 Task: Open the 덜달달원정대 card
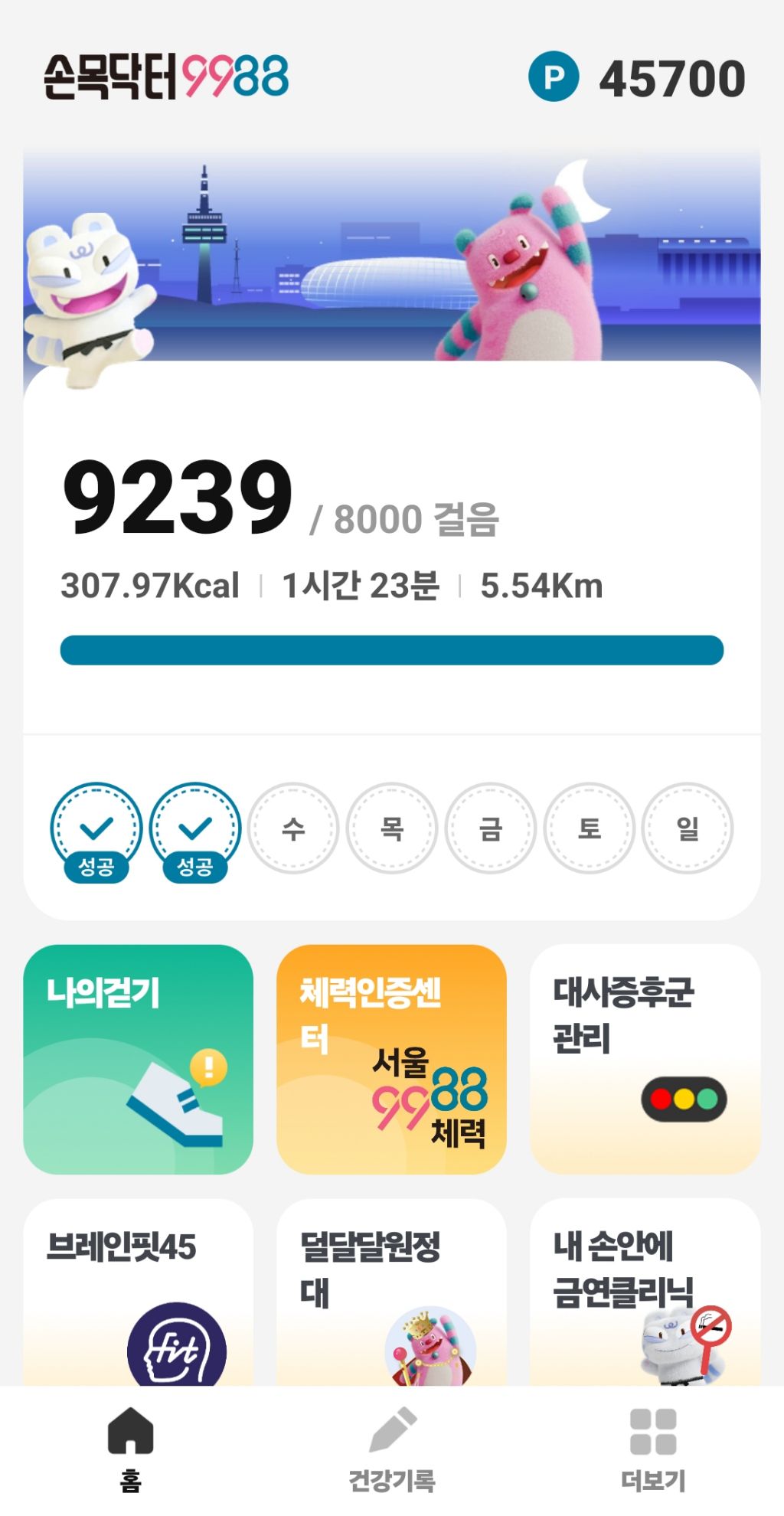coord(391,1294)
